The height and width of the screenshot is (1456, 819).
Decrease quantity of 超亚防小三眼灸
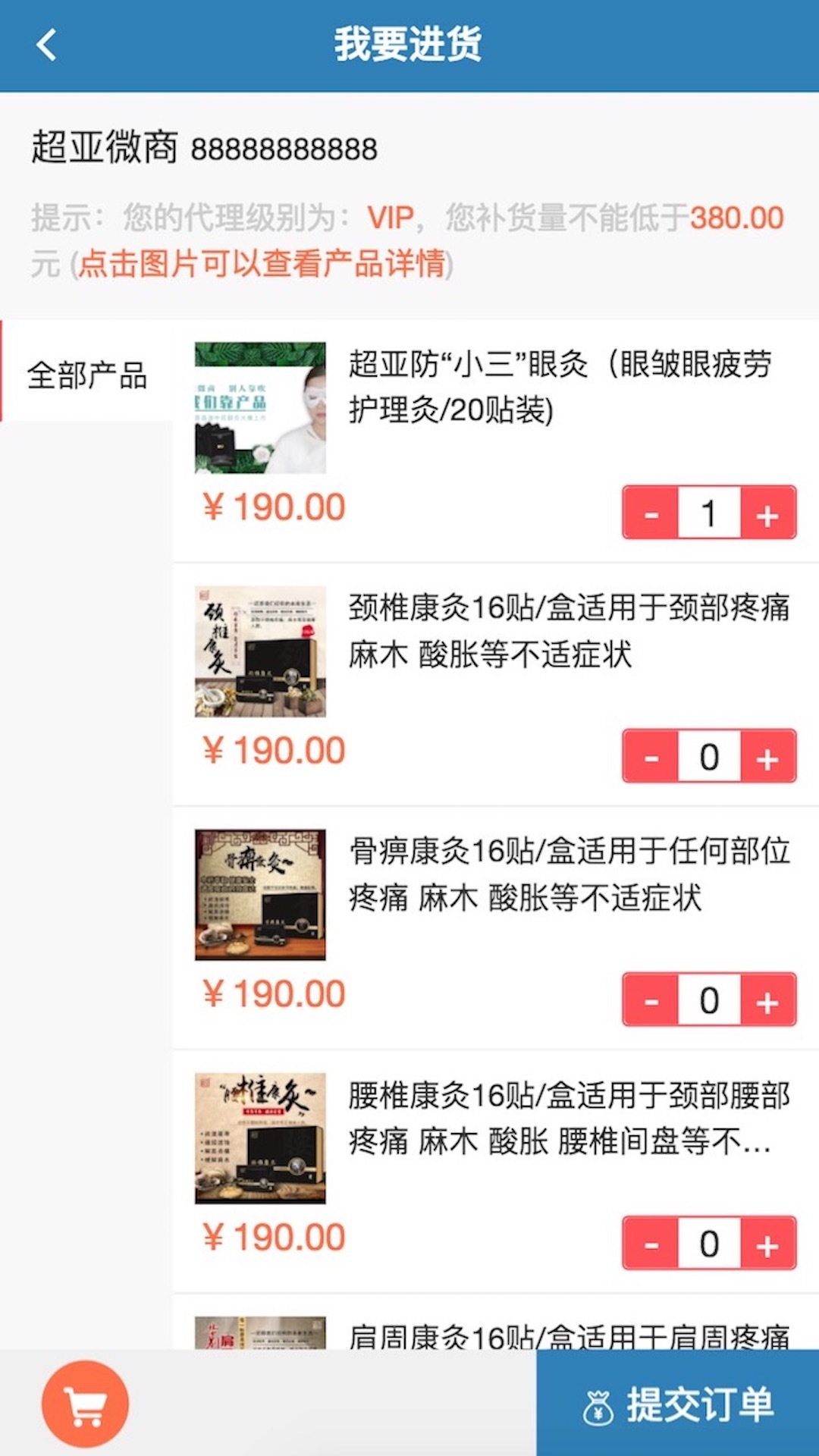651,513
